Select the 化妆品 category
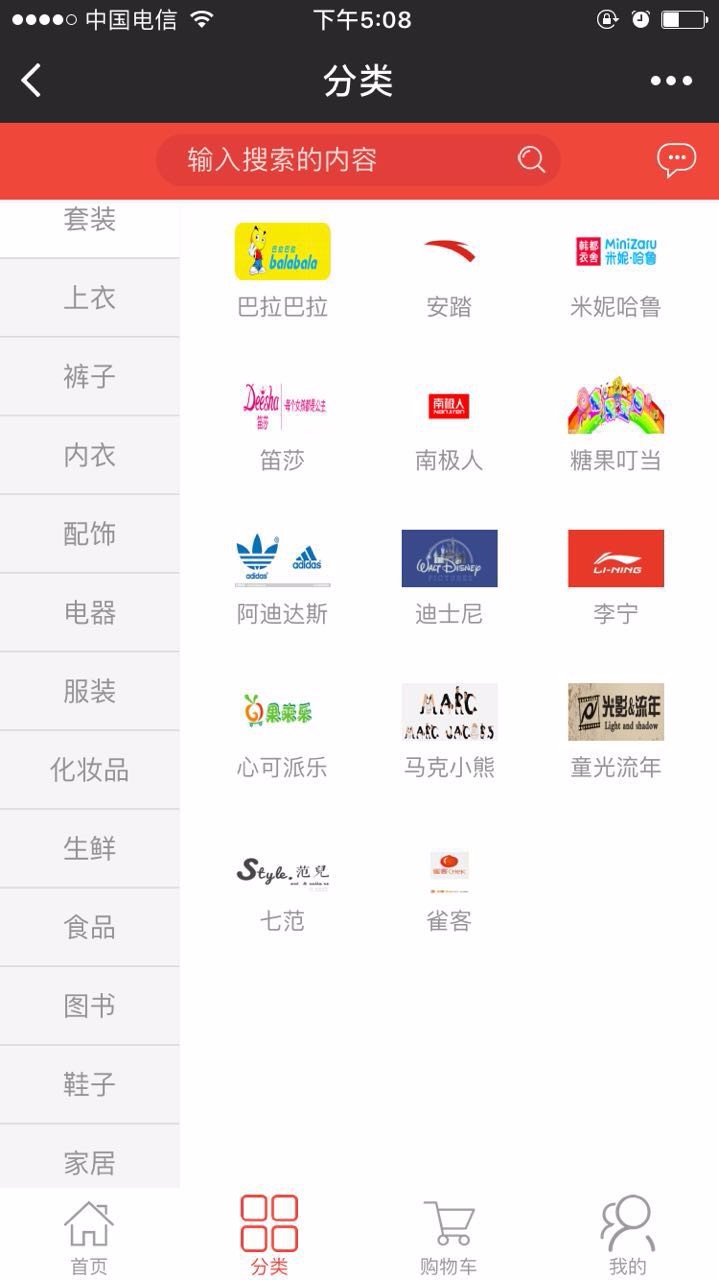Viewport: 719px width, 1280px height. click(x=90, y=770)
